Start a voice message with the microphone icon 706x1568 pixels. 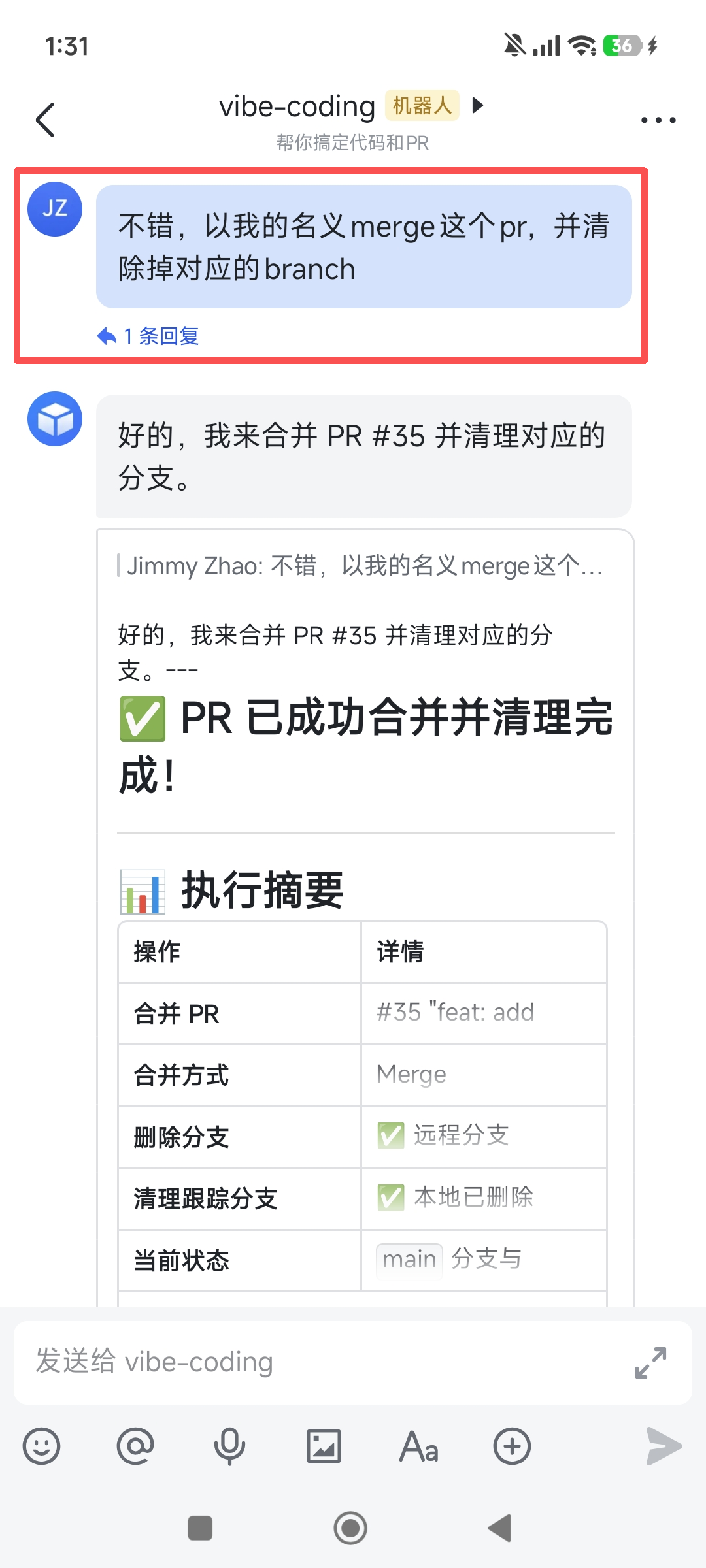[229, 1445]
